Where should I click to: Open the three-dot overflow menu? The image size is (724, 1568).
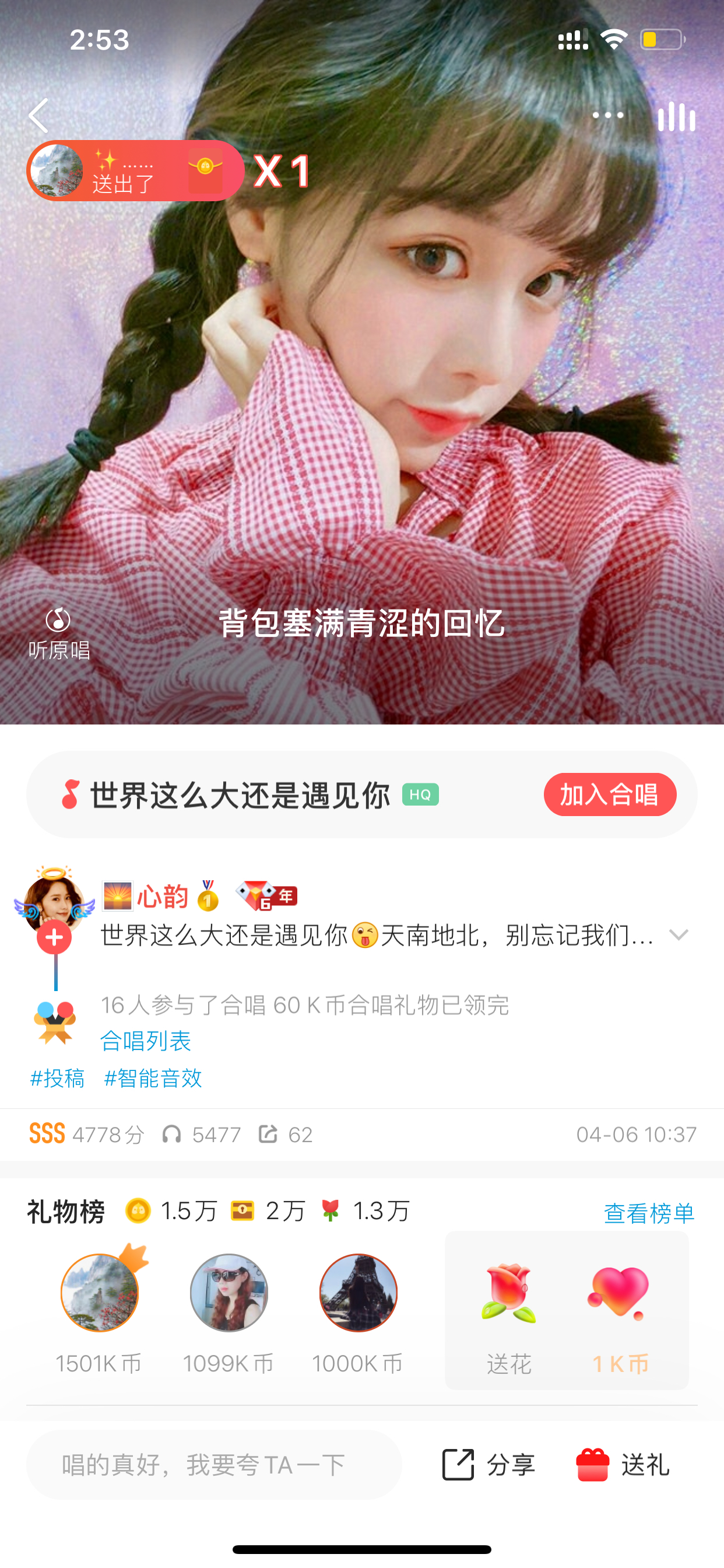(x=607, y=115)
